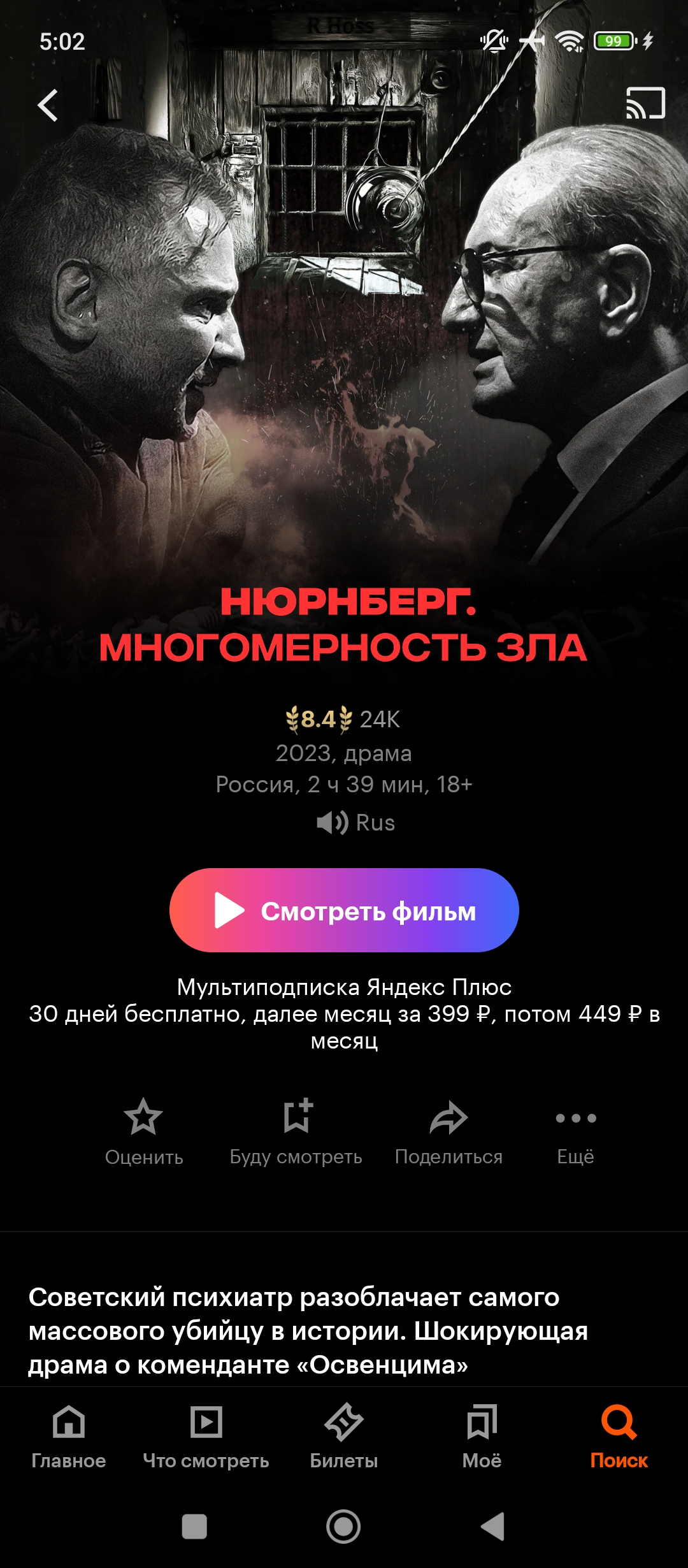Image resolution: width=688 pixels, height=1568 pixels.
Task: Open the Моё tab
Action: click(482, 1437)
